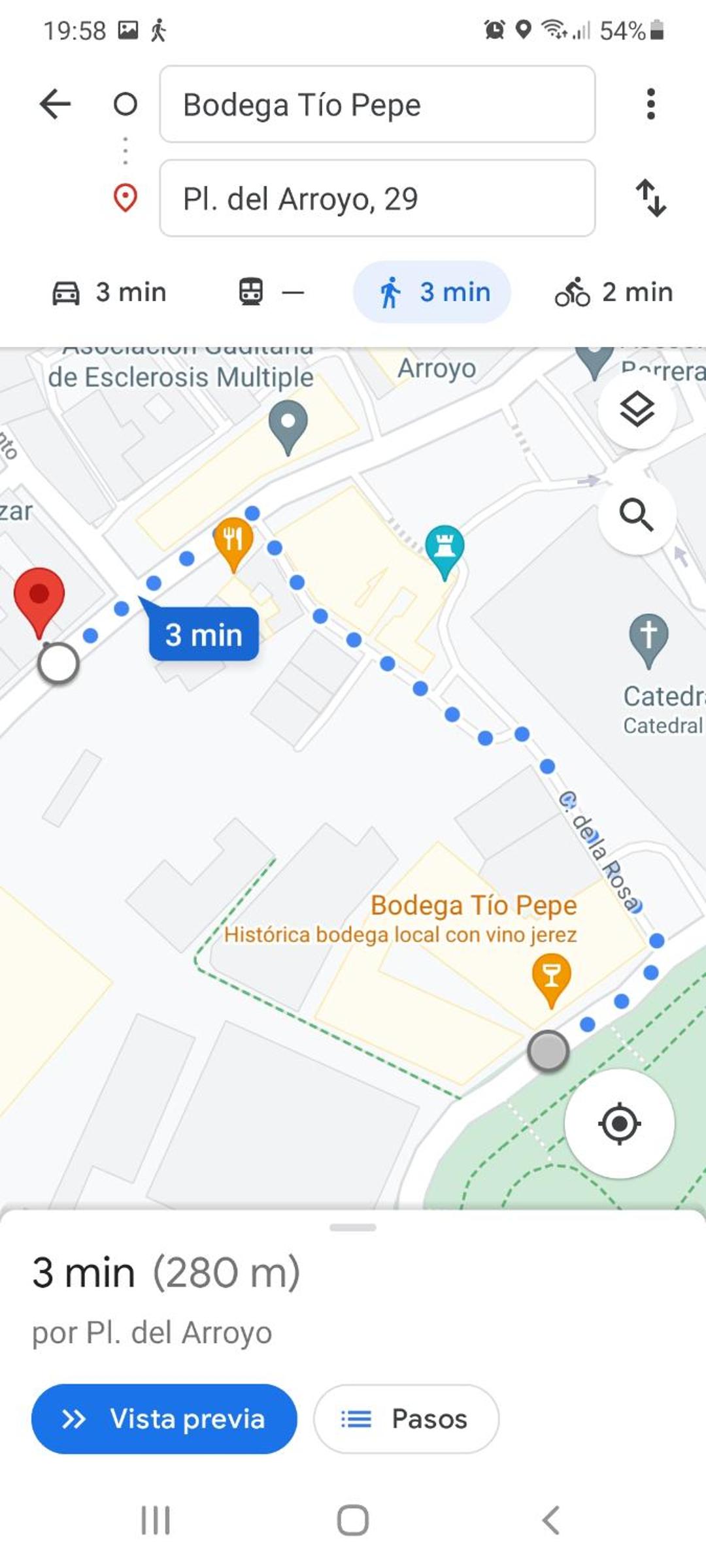Center map on my location
Viewport: 706px width, 1568px height.
[x=619, y=1124]
